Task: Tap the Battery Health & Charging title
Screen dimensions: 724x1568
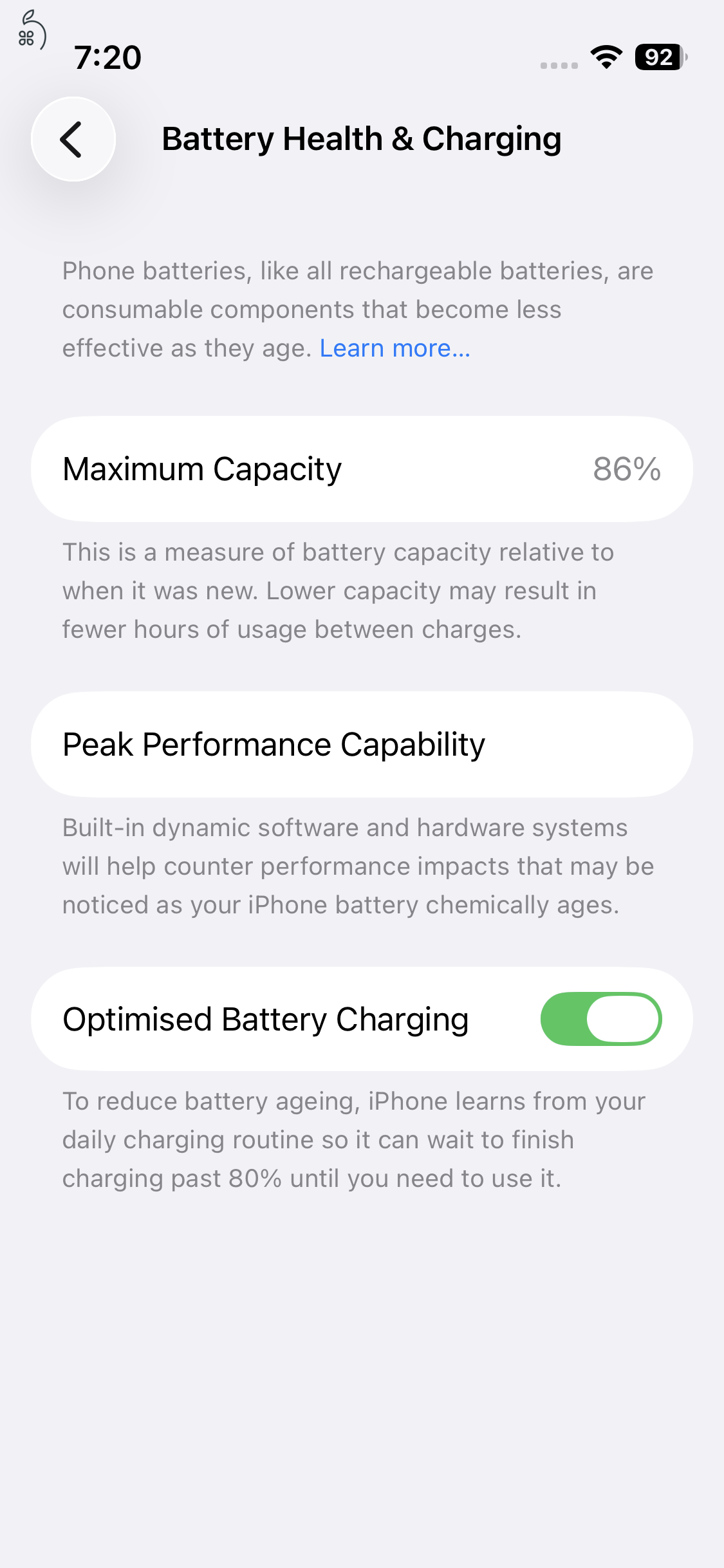Action: (x=362, y=138)
